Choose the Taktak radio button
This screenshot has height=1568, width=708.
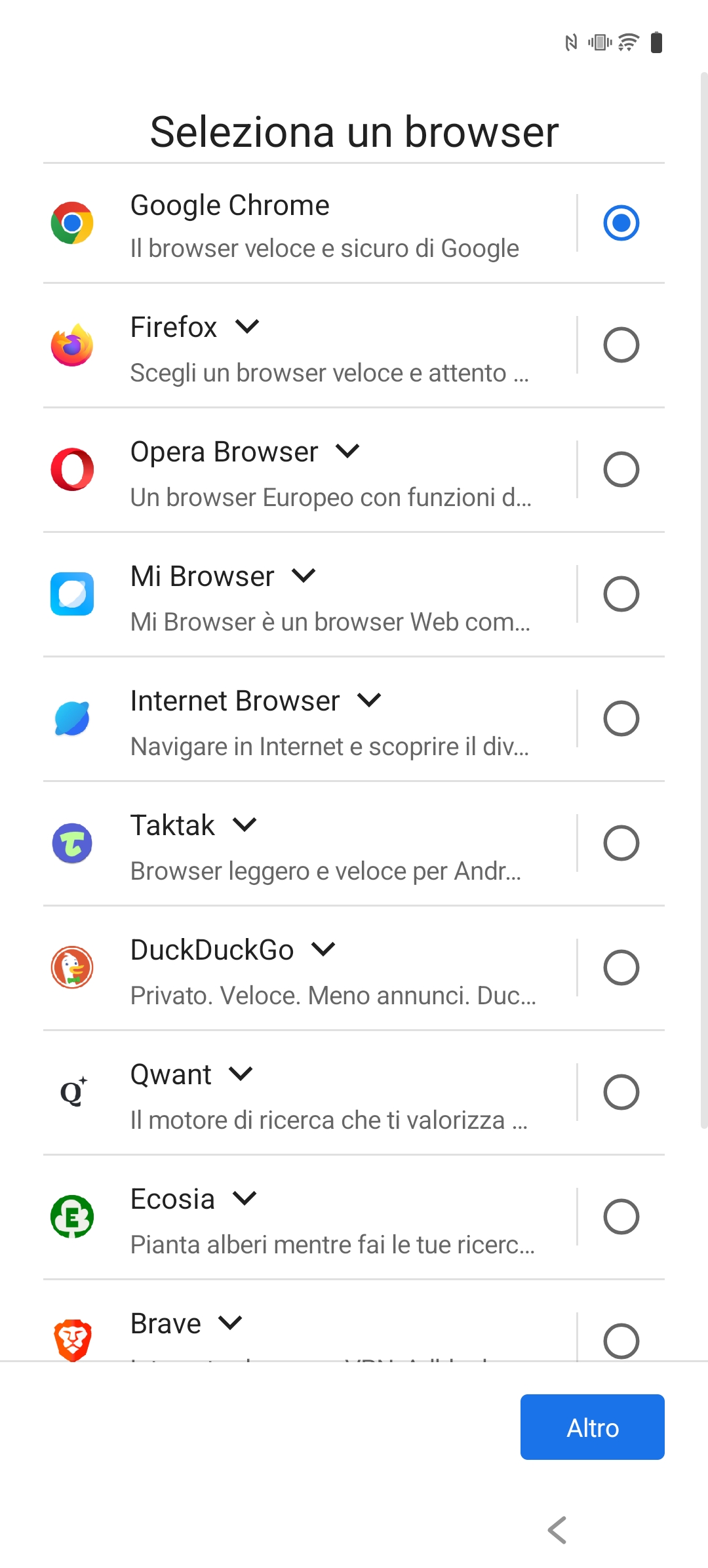[x=621, y=843]
